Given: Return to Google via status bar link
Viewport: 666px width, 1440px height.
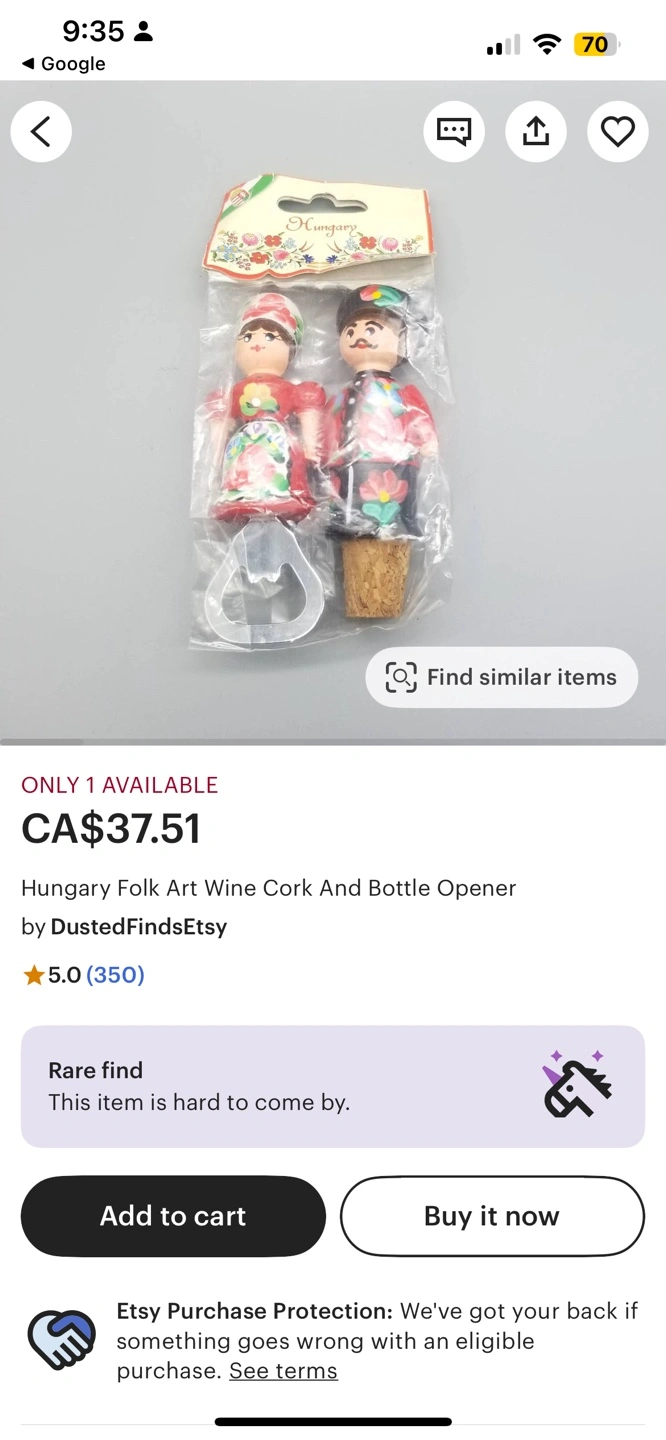Looking at the screenshot, I should coord(64,64).
